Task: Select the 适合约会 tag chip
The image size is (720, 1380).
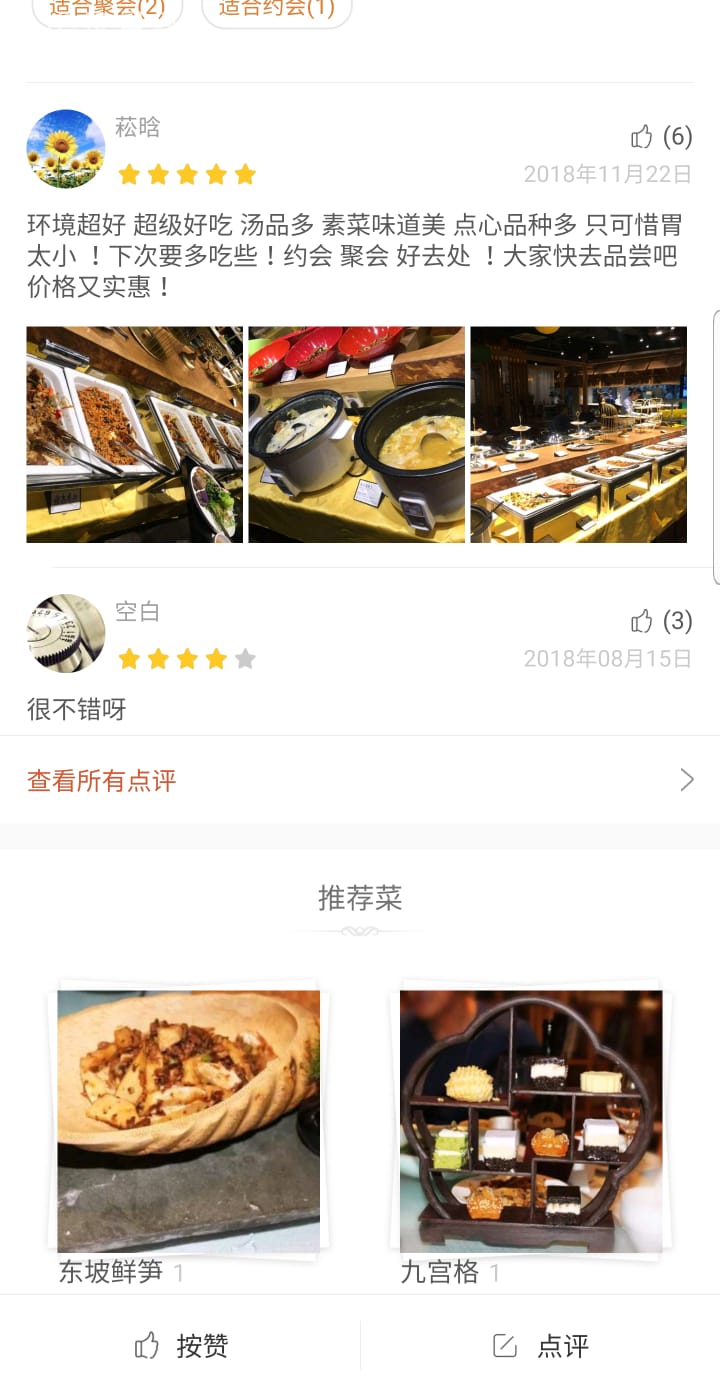Action: [276, 10]
